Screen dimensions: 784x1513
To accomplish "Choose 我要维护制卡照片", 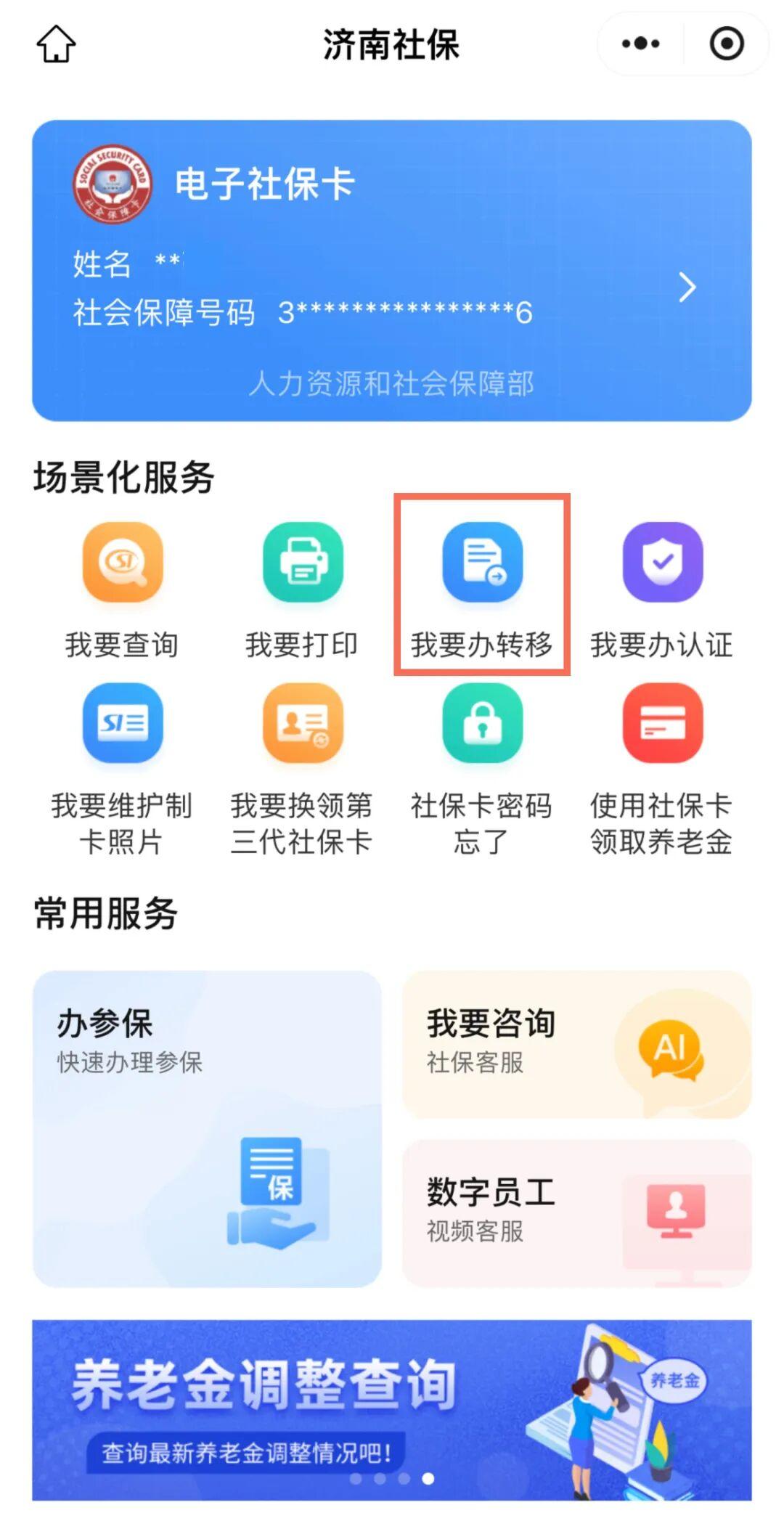I will pyautogui.click(x=122, y=768).
